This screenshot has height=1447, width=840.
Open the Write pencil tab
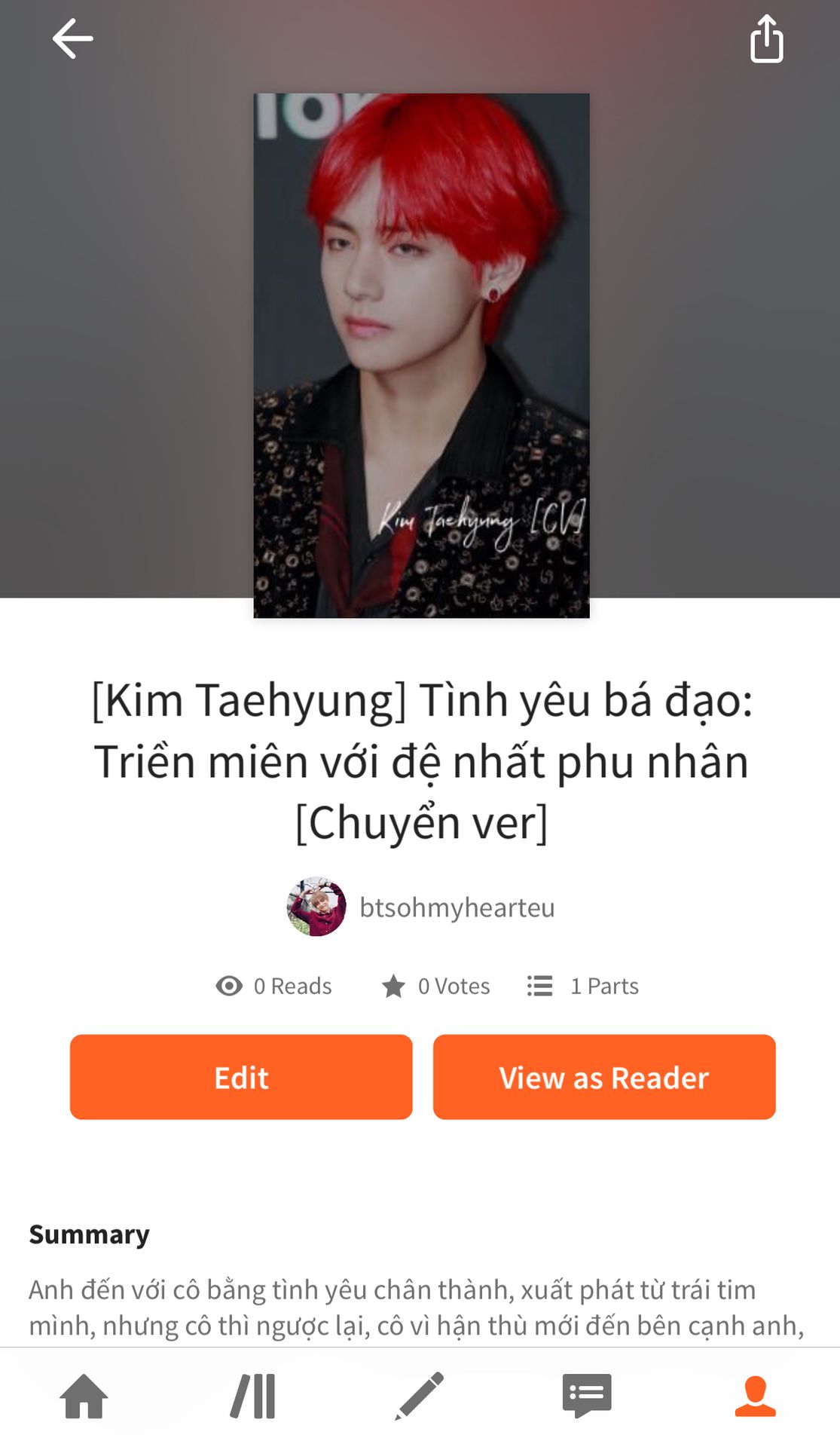pos(420,1396)
